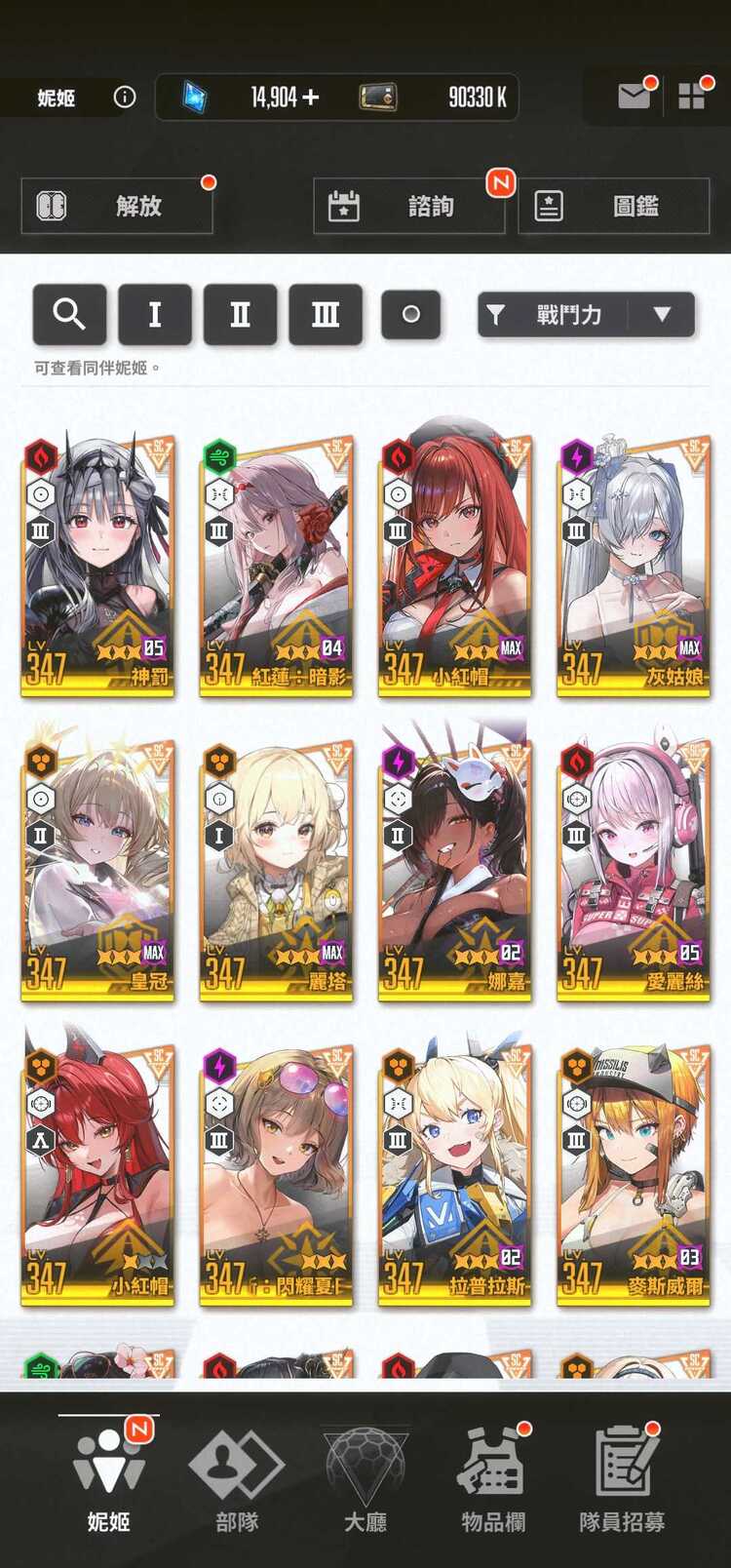Open the 圖鑑 button

coord(613,206)
